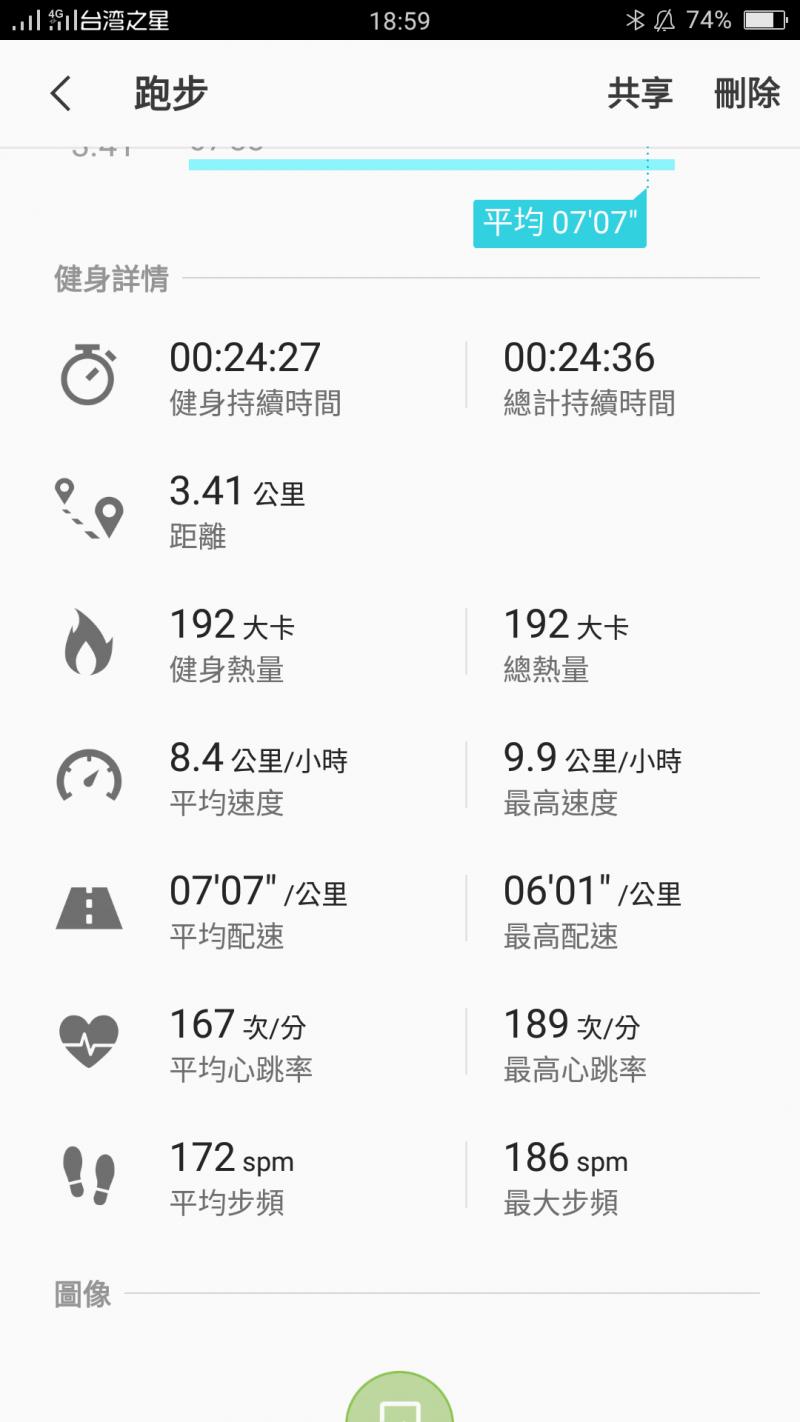The height and width of the screenshot is (1422, 800).
Task: Tap the green round button under 圖像
Action: click(400, 1402)
